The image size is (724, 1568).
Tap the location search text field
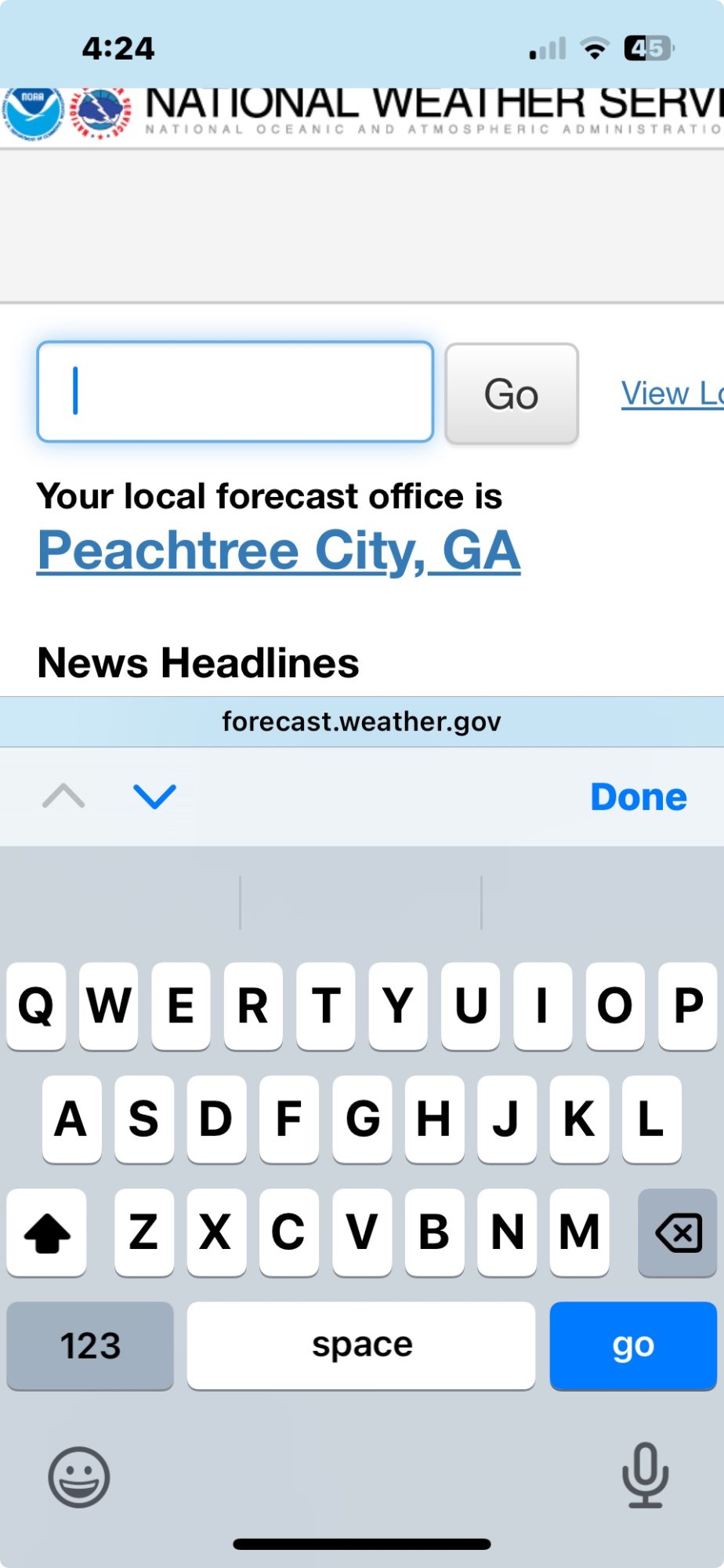[235, 391]
